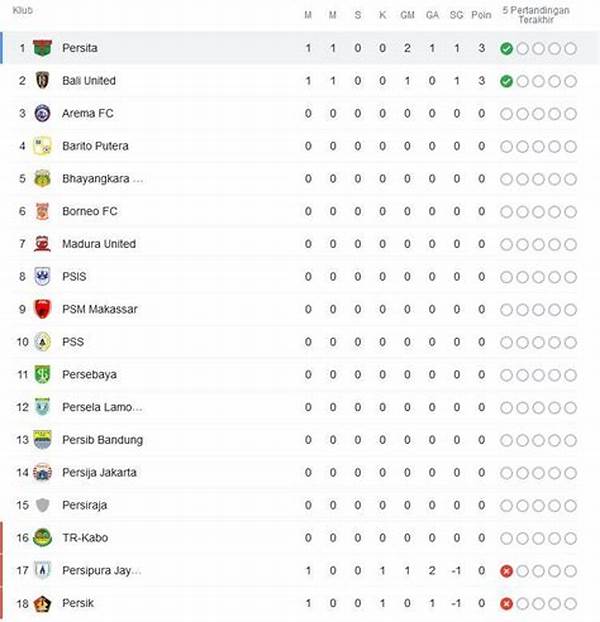Tap the Bhayangkara team row
The width and height of the screenshot is (600, 622).
102,179
